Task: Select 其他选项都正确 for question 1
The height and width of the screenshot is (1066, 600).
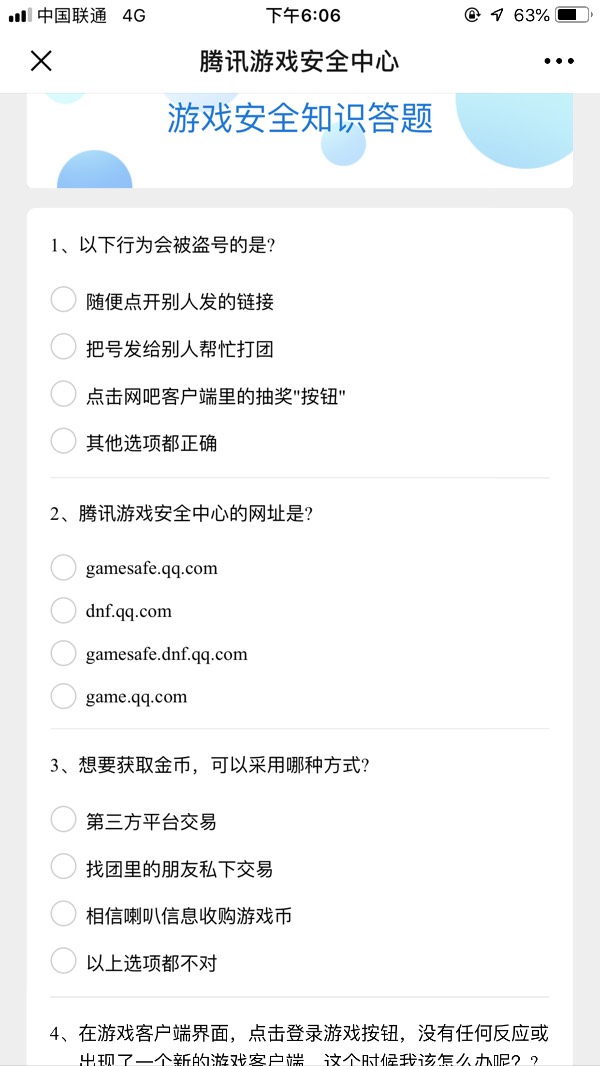Action: click(x=63, y=441)
